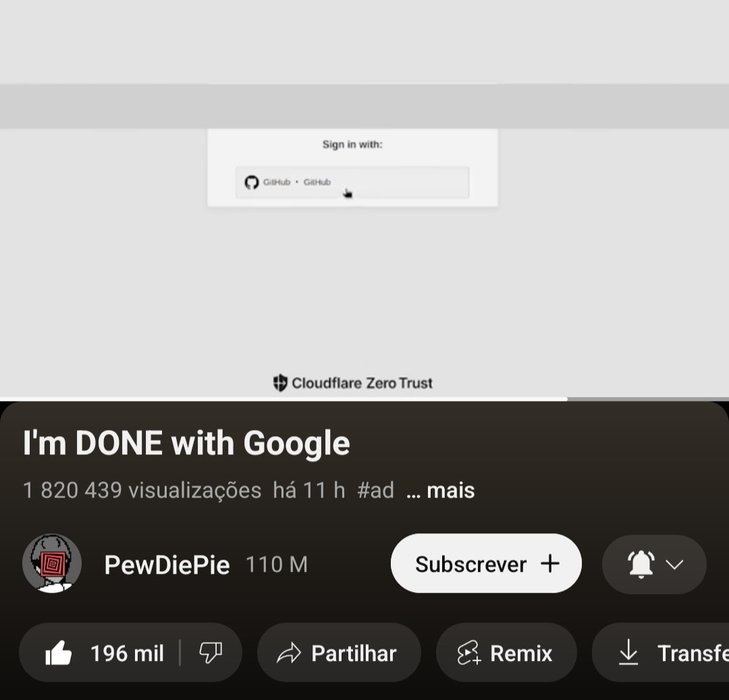Create a Remix of this video
The height and width of the screenshot is (700, 729).
[505, 653]
